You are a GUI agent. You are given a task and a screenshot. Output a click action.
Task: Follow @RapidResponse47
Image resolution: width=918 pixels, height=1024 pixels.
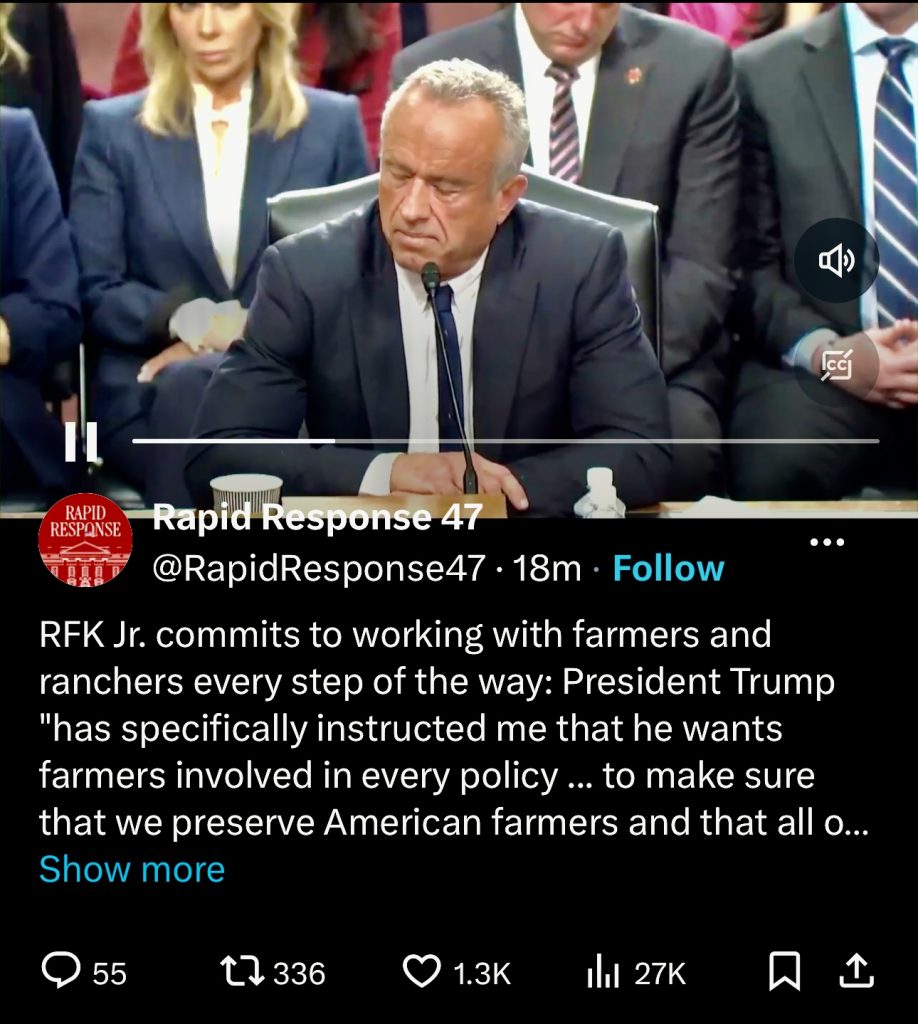coord(668,568)
